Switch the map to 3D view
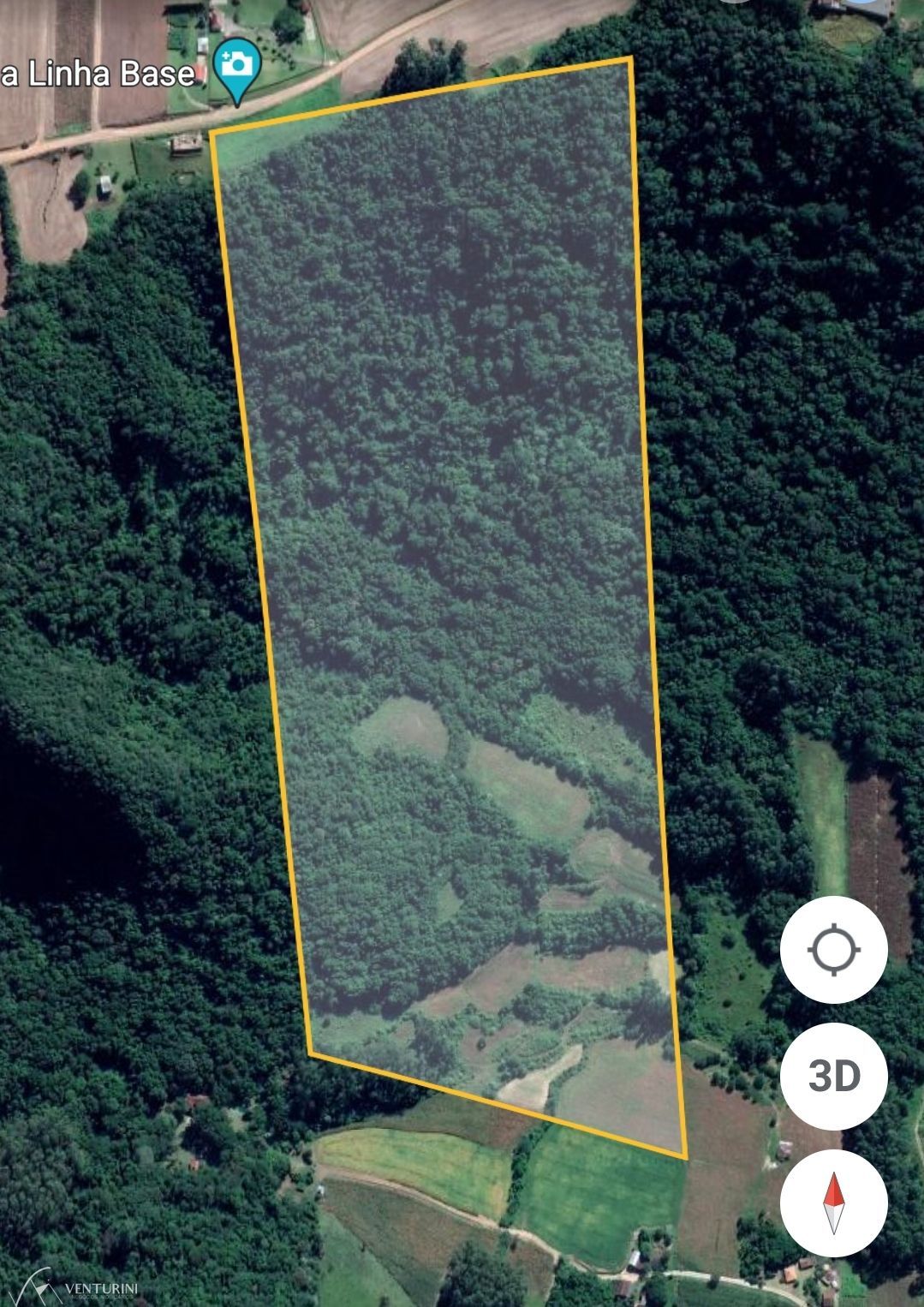The height and width of the screenshot is (1307, 924). (833, 1076)
